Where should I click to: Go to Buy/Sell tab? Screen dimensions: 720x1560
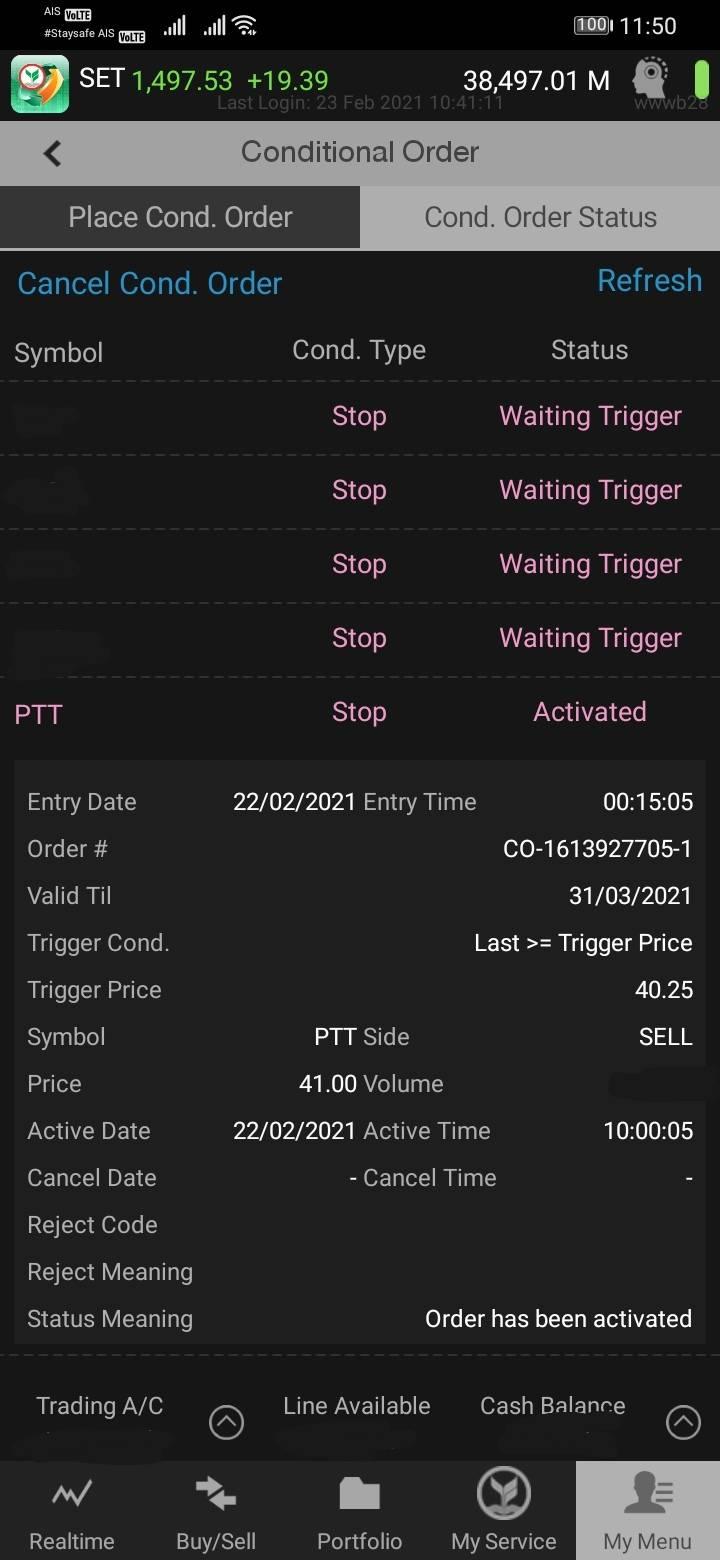tap(216, 1511)
